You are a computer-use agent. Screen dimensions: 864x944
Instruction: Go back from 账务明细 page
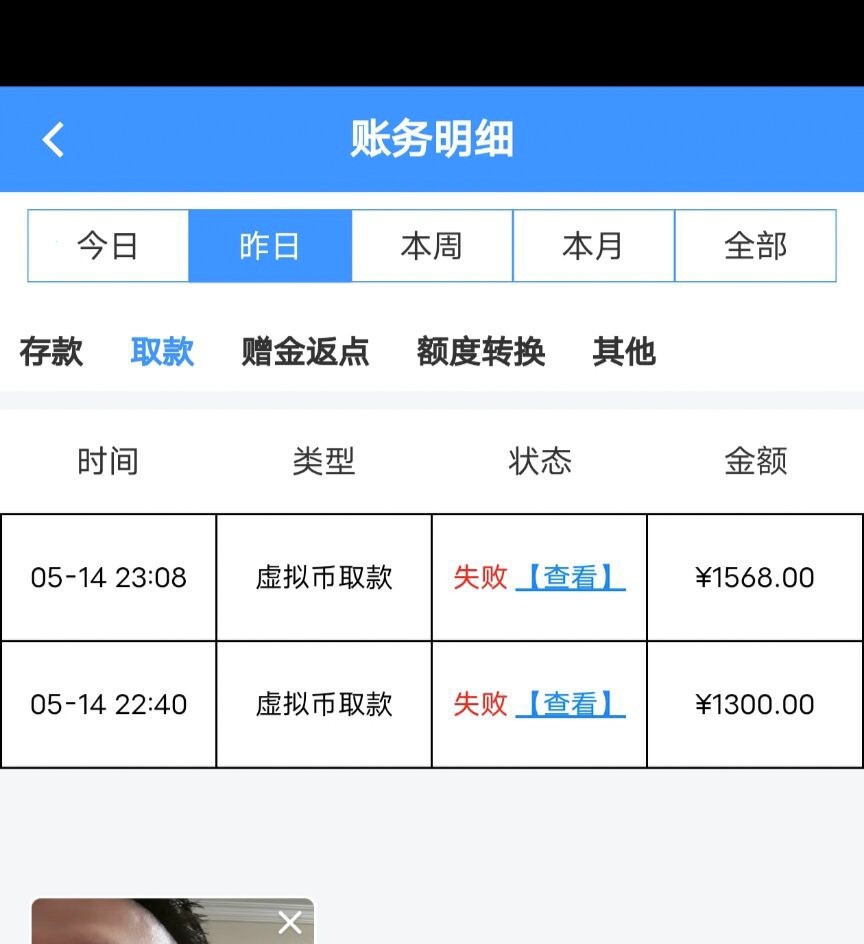point(53,140)
